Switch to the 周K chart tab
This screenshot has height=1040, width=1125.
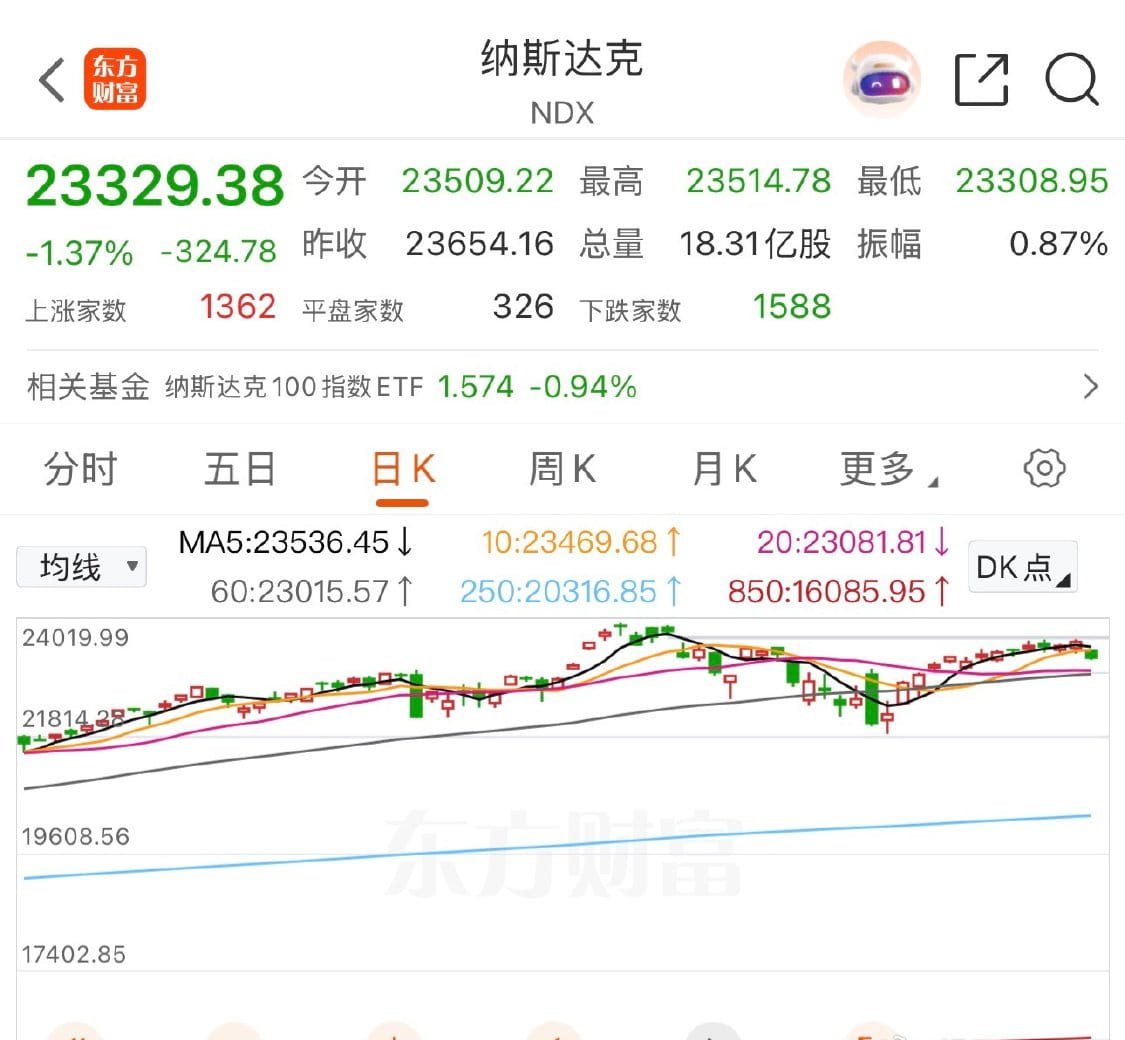562,468
